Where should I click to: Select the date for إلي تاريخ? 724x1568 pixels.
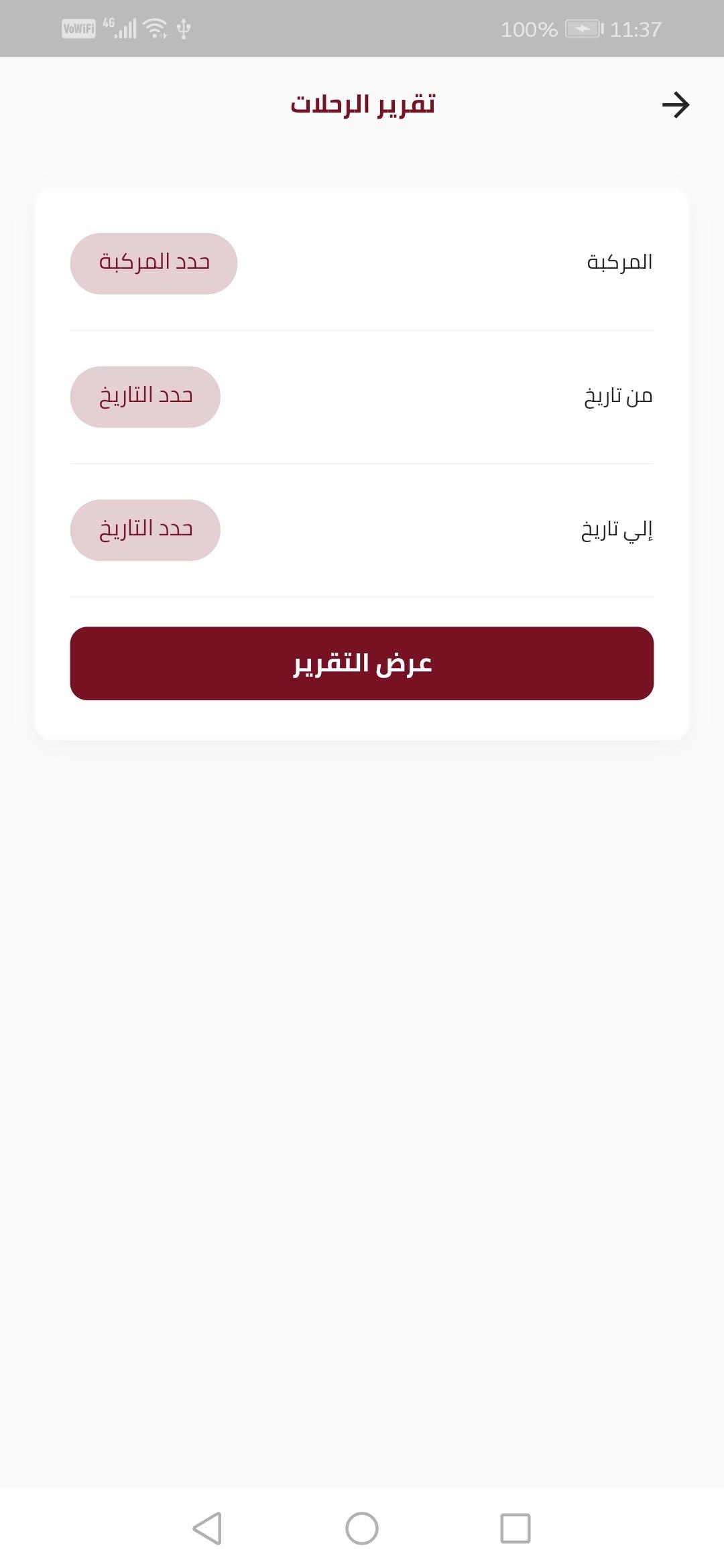pyautogui.click(x=145, y=530)
